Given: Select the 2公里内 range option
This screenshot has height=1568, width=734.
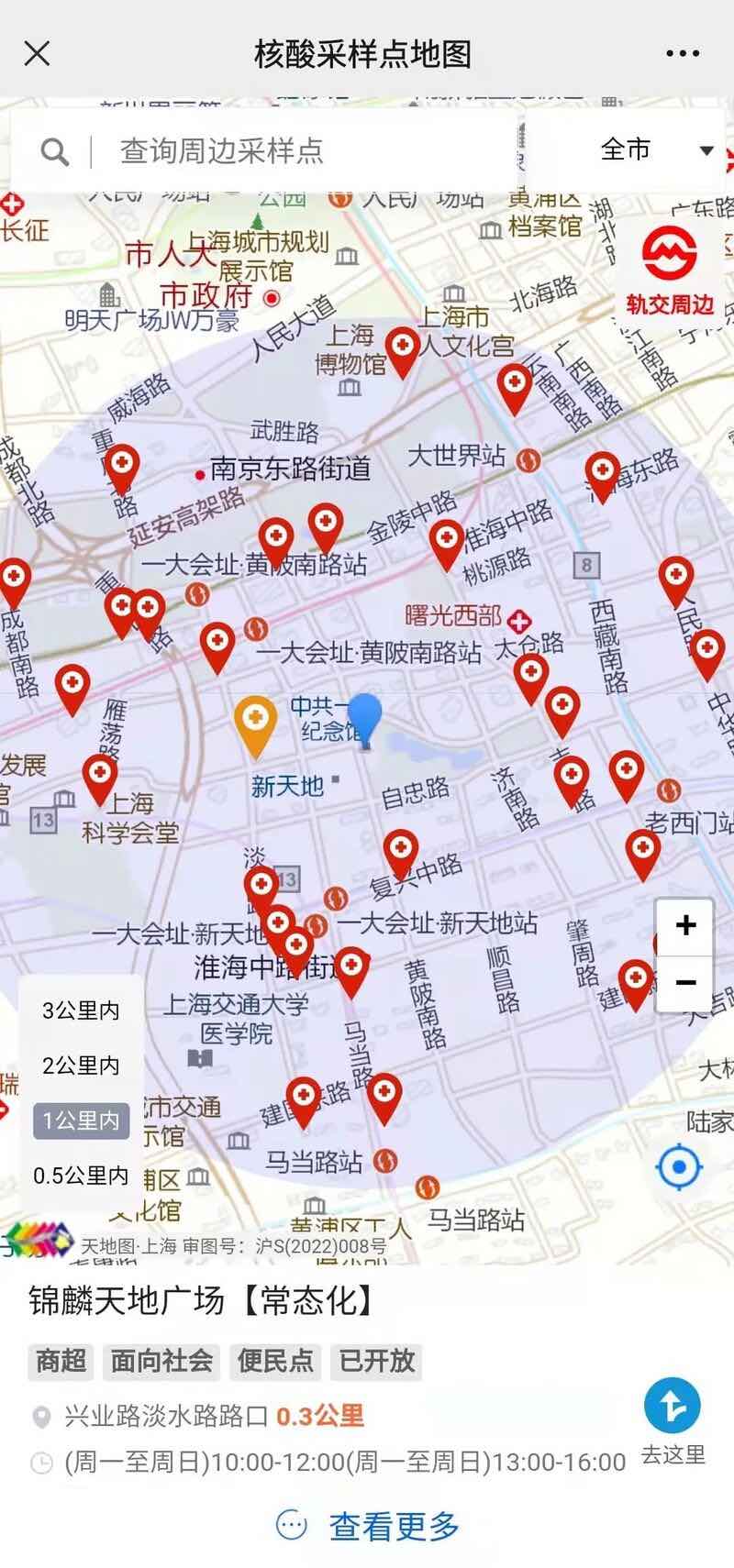Looking at the screenshot, I should pyautogui.click(x=81, y=1066).
